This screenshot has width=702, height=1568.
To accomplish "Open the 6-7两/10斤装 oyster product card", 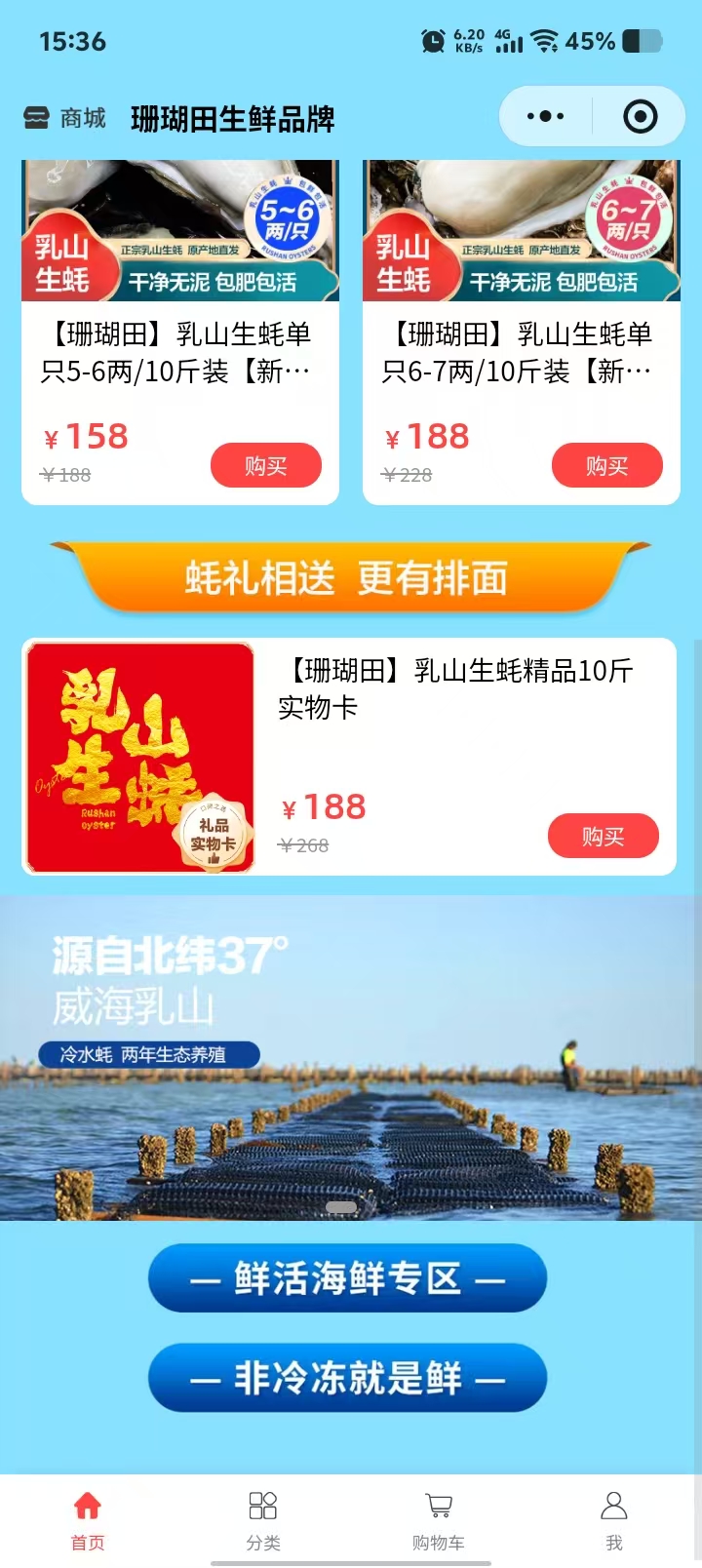I will [521, 352].
